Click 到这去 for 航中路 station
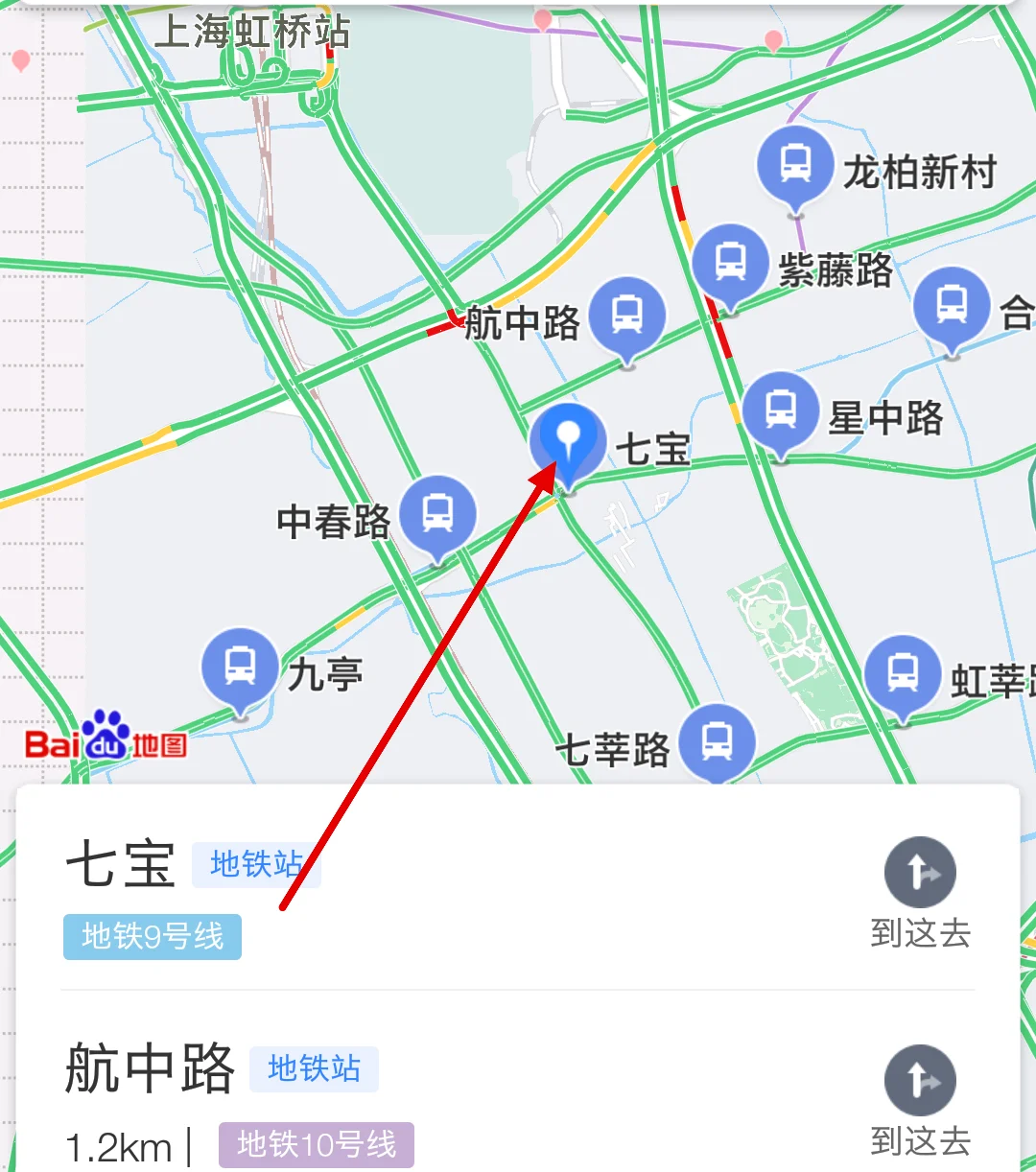This screenshot has height=1172, width=1036. [x=921, y=1143]
